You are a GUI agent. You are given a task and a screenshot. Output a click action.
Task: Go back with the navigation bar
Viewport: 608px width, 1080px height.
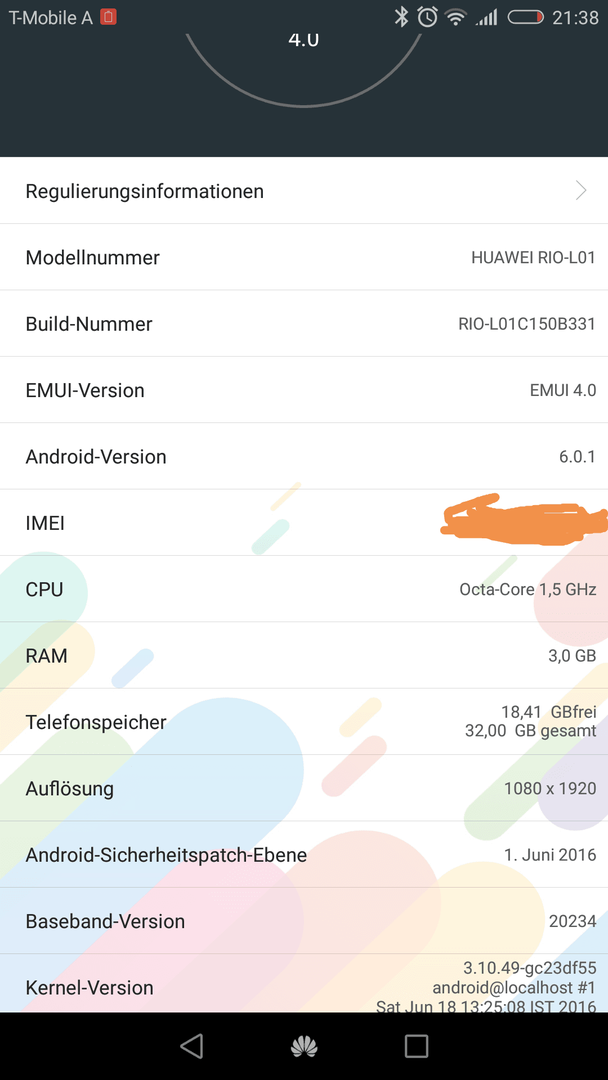191,1046
